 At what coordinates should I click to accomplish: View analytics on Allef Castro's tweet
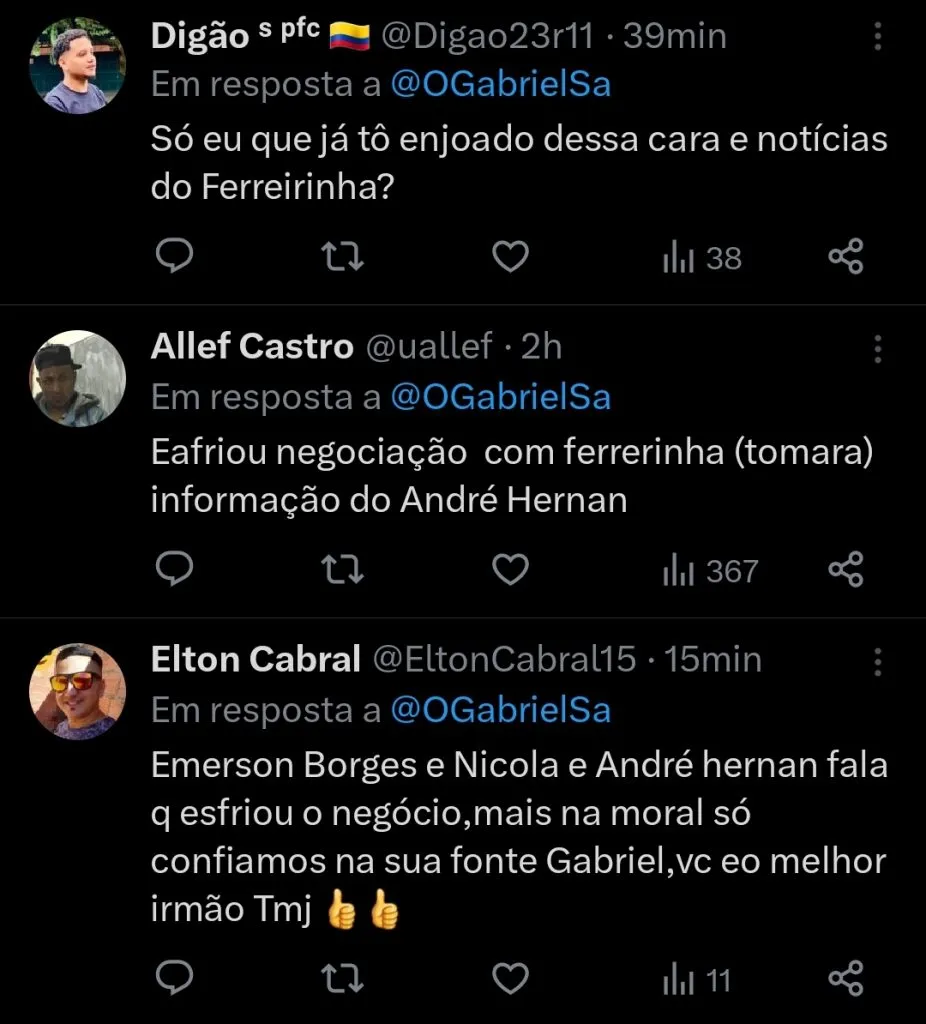click(700, 570)
